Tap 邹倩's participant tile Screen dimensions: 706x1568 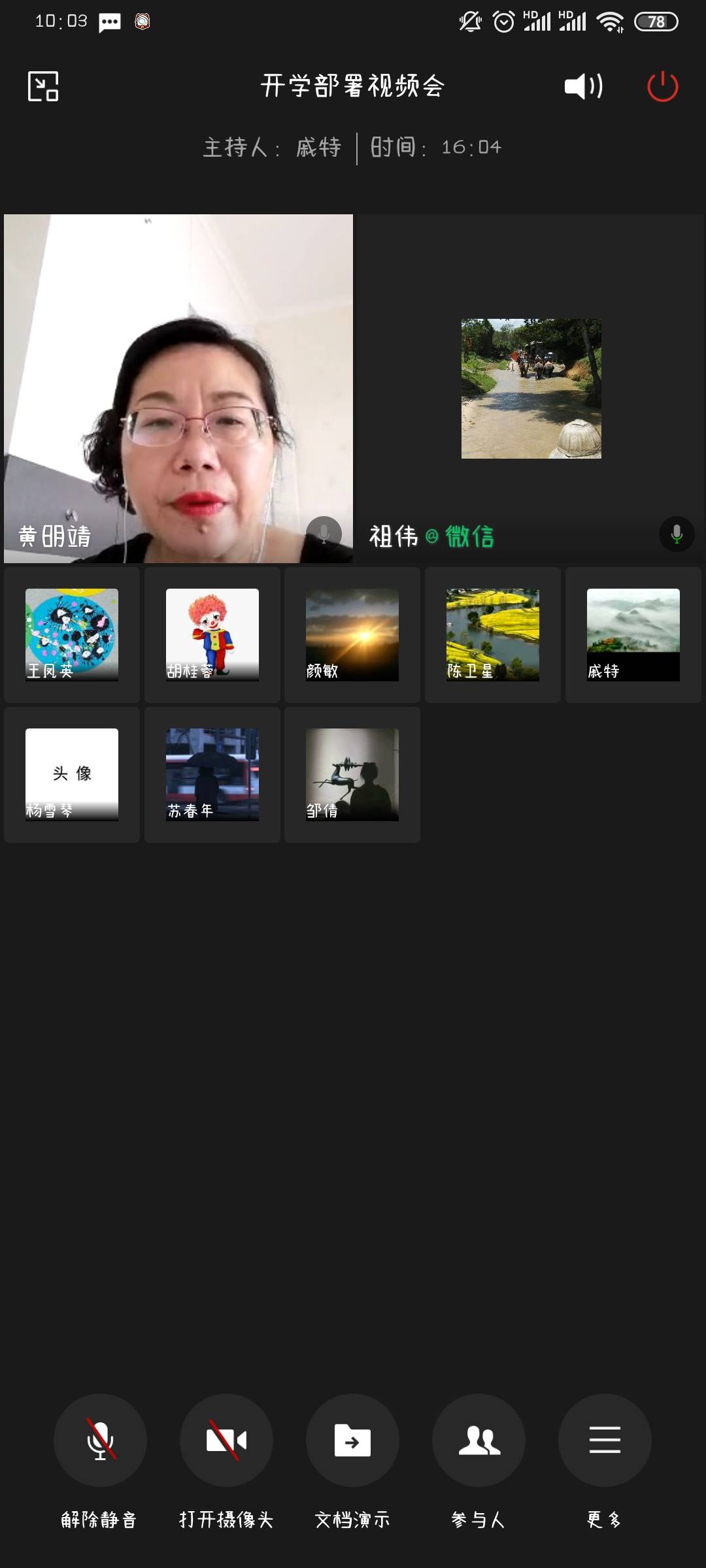point(352,775)
